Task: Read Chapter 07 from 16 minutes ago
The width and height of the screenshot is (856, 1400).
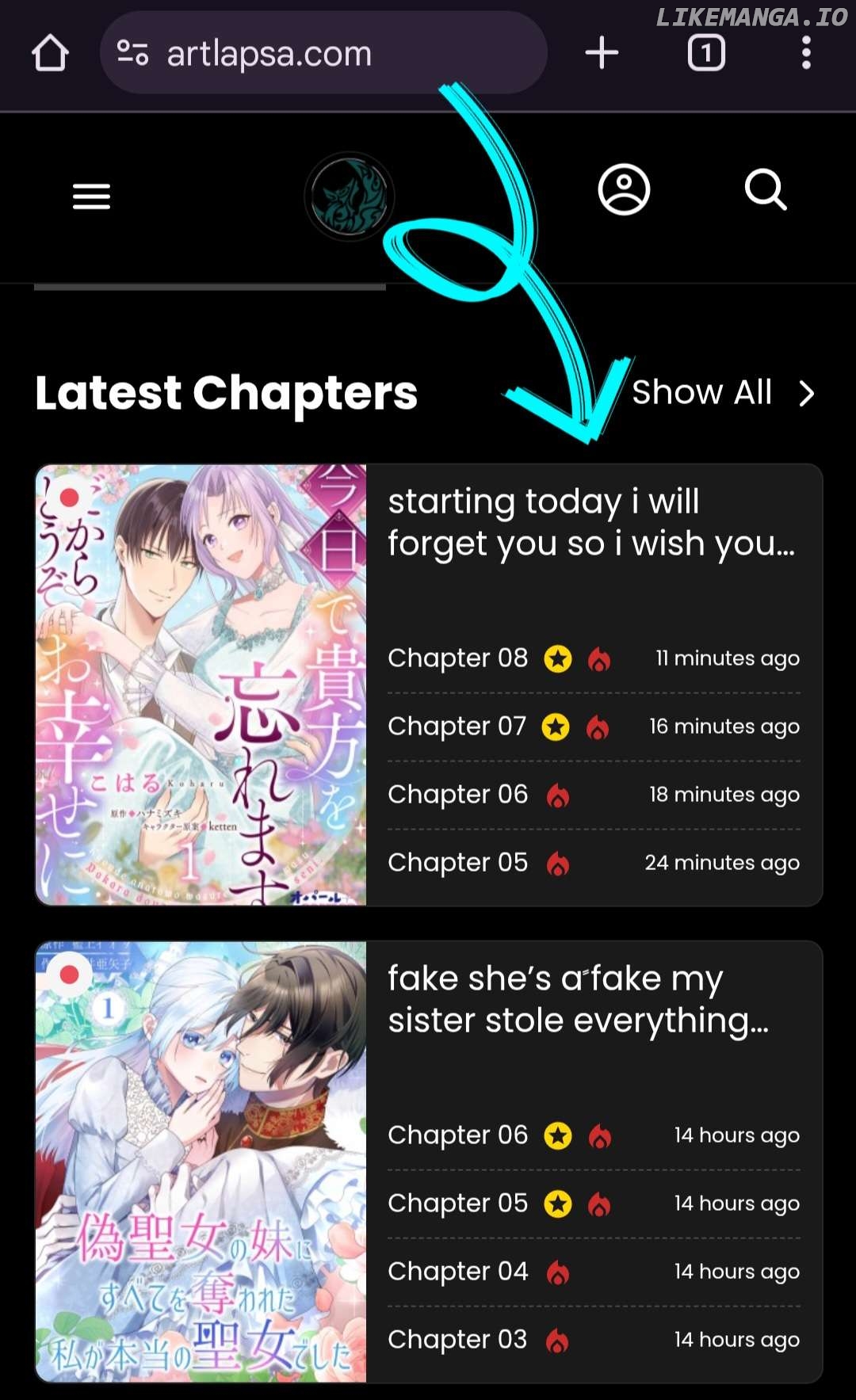Action: 457,727
